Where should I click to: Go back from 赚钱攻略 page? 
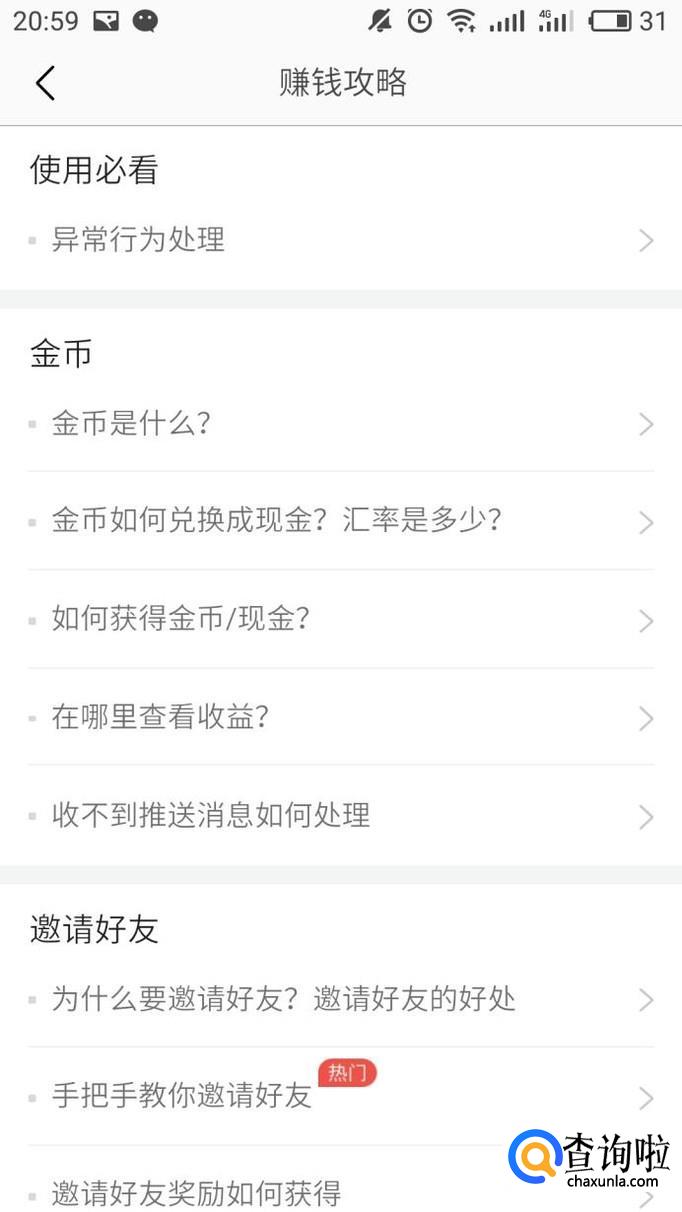45,82
